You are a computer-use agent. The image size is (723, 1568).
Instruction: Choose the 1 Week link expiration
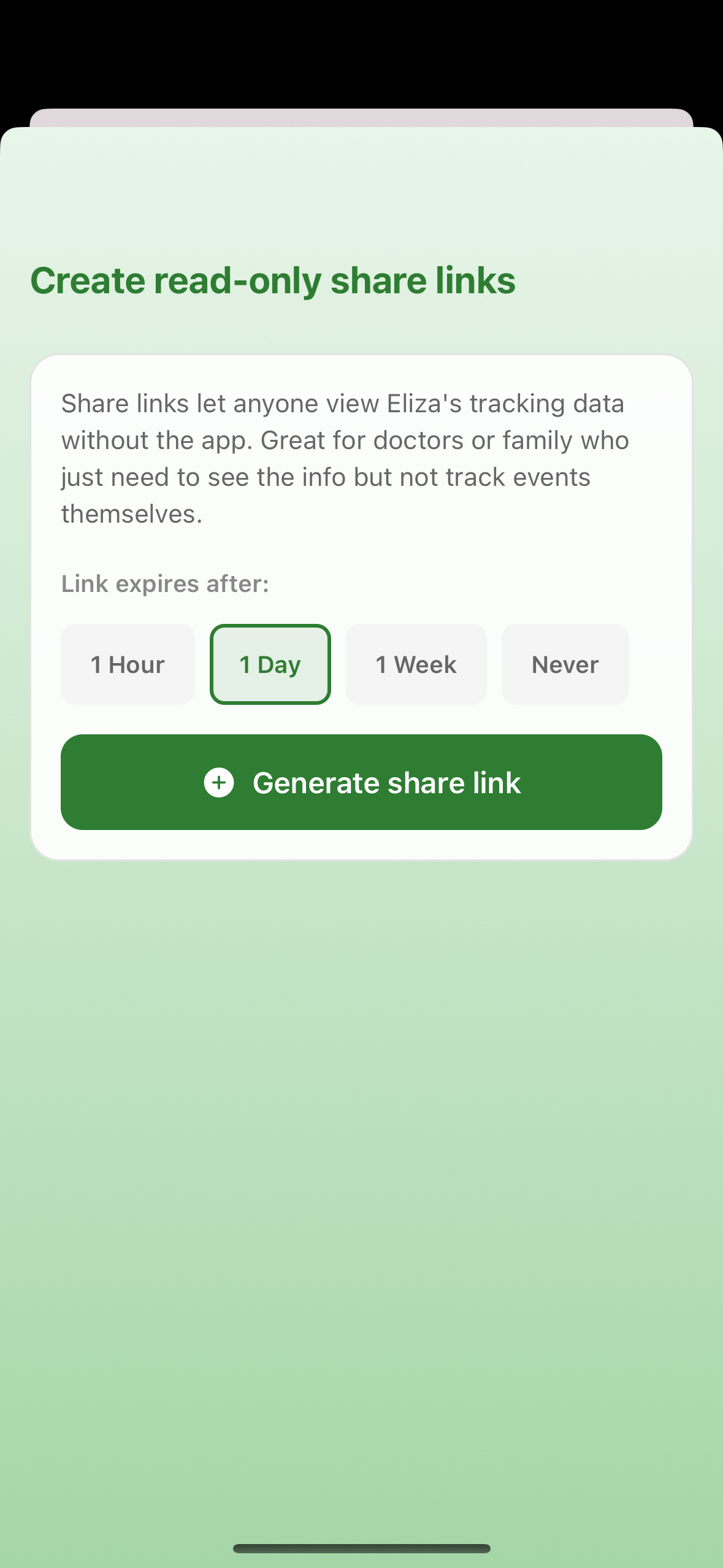coord(416,664)
